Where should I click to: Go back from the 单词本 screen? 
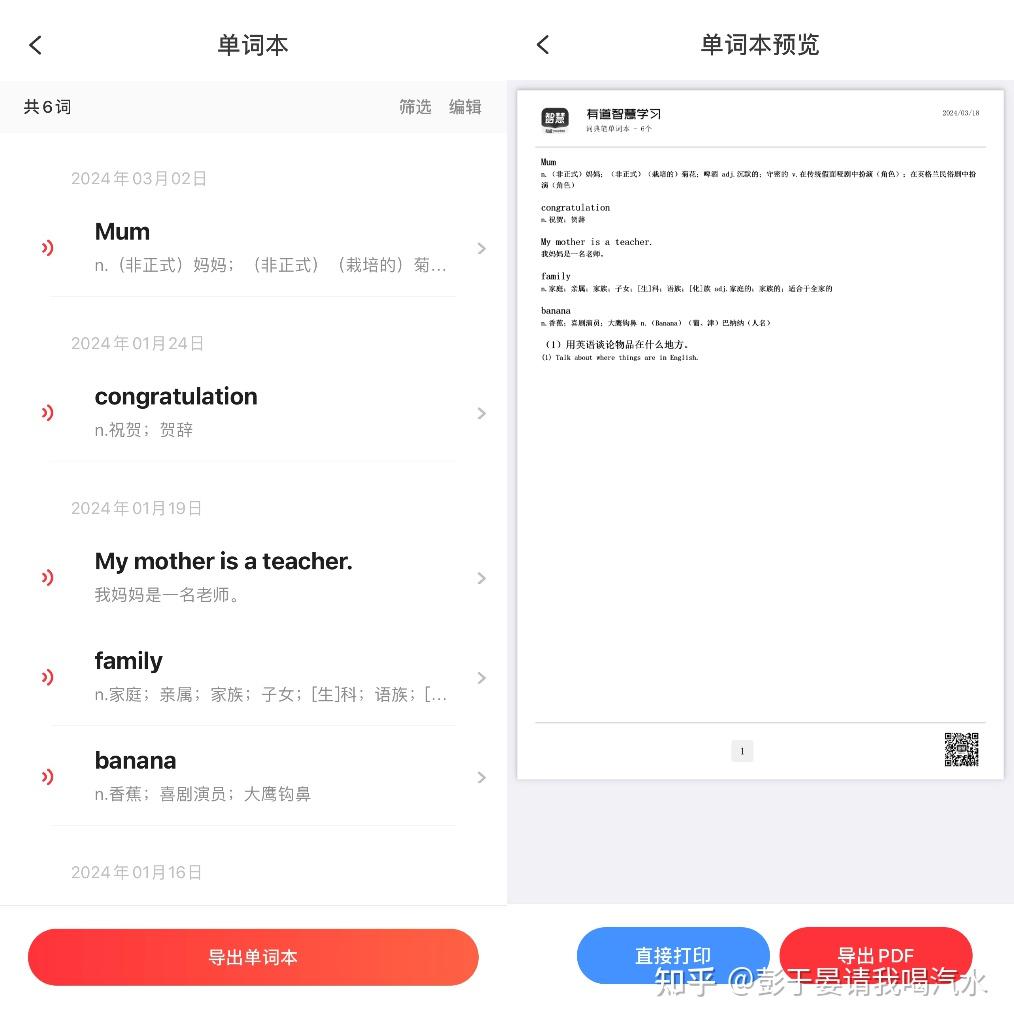[36, 45]
